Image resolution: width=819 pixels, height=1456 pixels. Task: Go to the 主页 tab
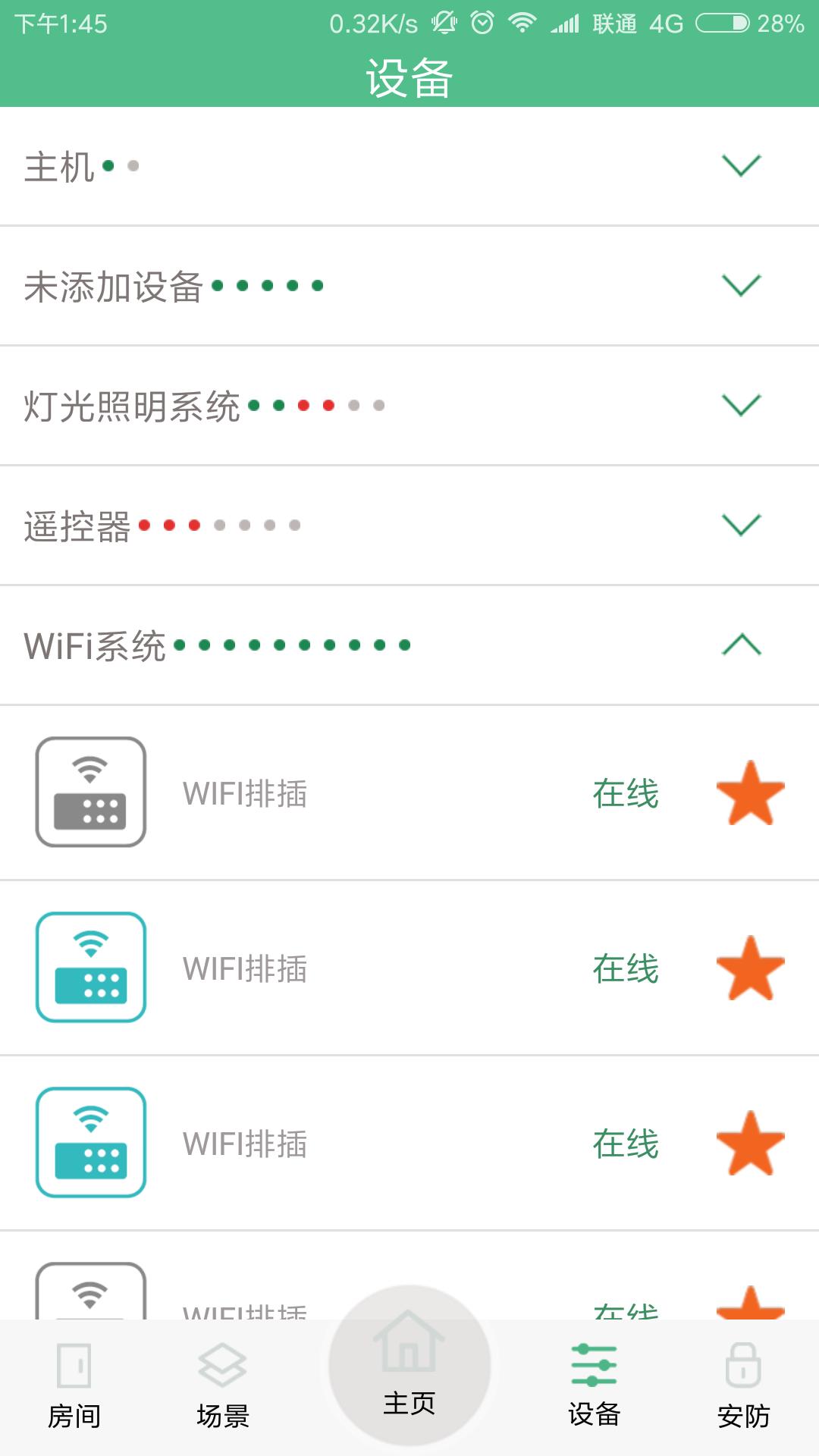[409, 1367]
